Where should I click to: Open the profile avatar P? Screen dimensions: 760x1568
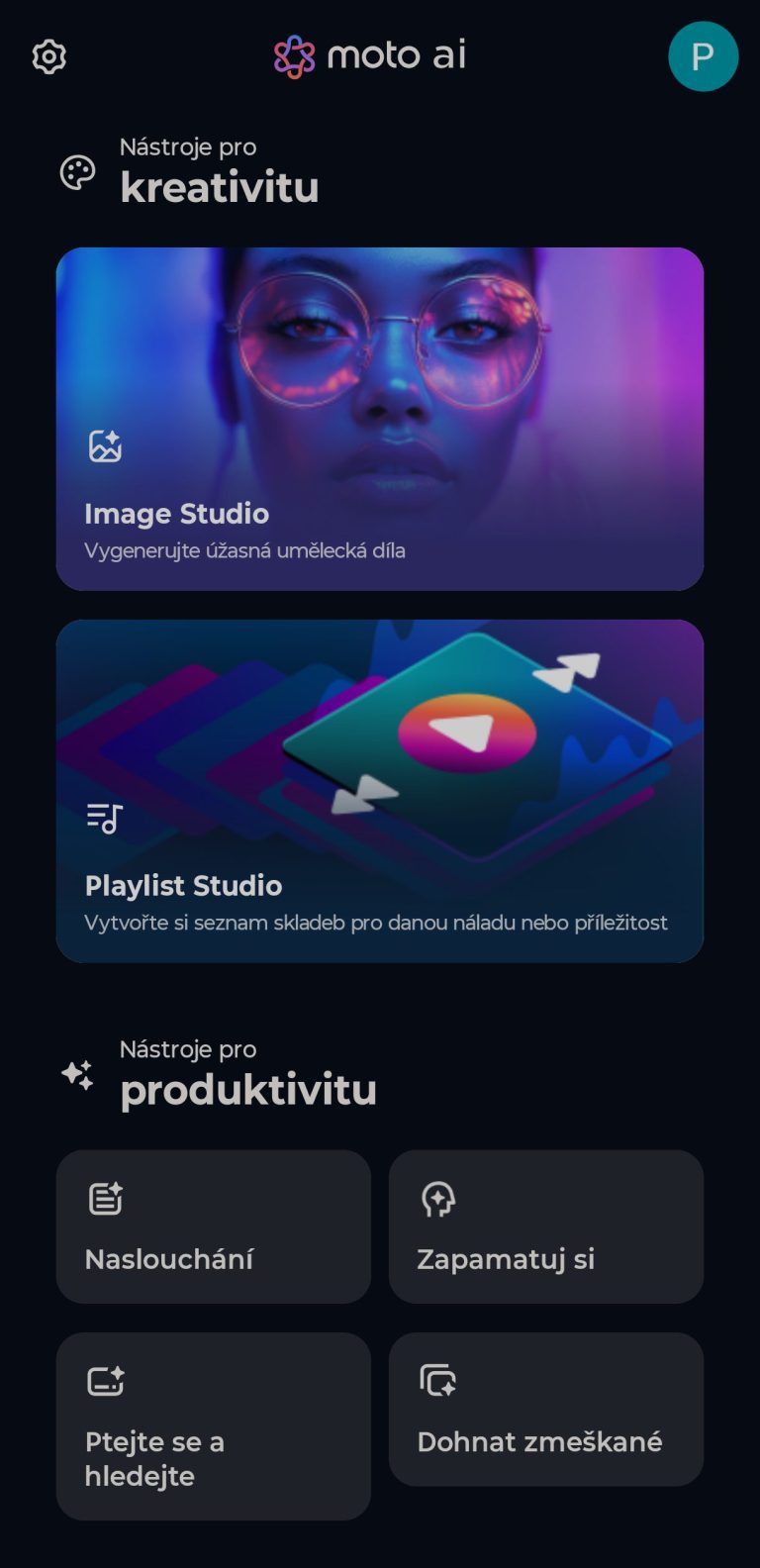pyautogui.click(x=703, y=56)
